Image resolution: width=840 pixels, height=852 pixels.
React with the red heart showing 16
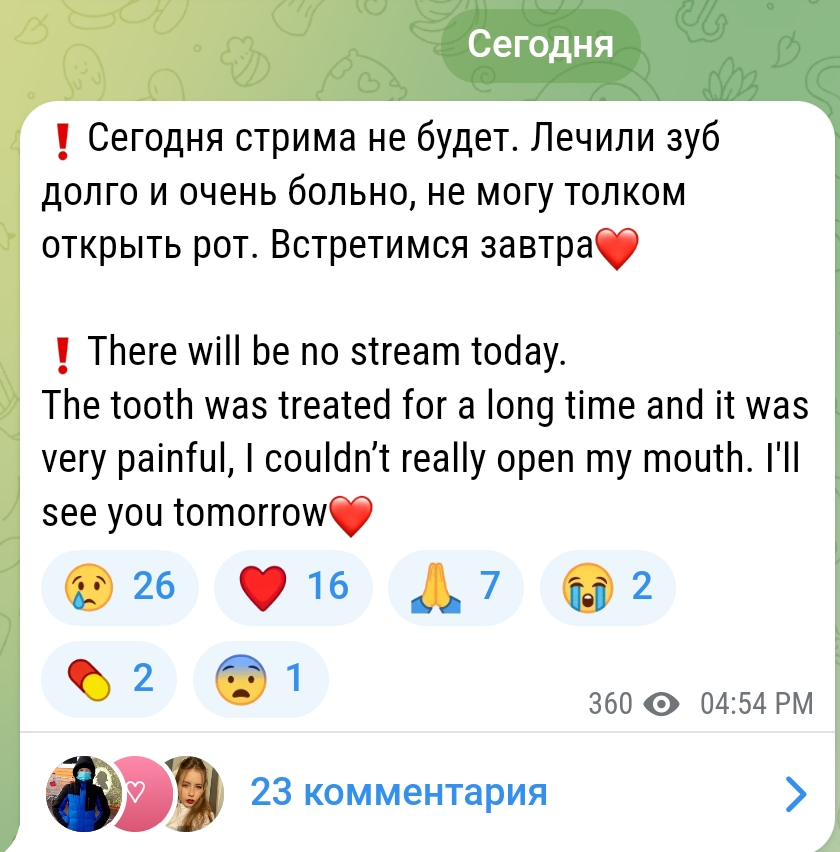(x=293, y=586)
